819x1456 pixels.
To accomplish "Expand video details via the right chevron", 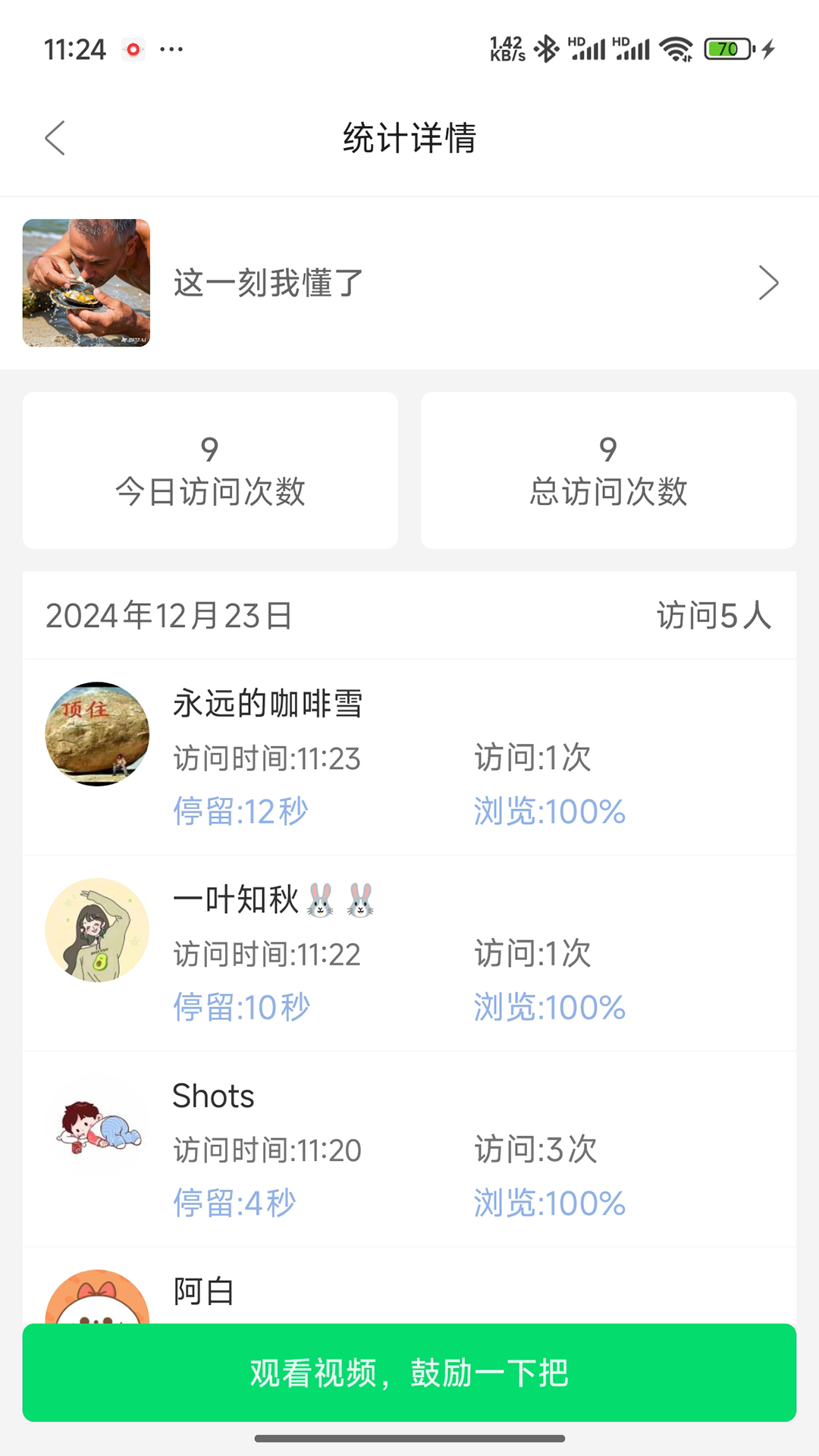I will (x=769, y=283).
